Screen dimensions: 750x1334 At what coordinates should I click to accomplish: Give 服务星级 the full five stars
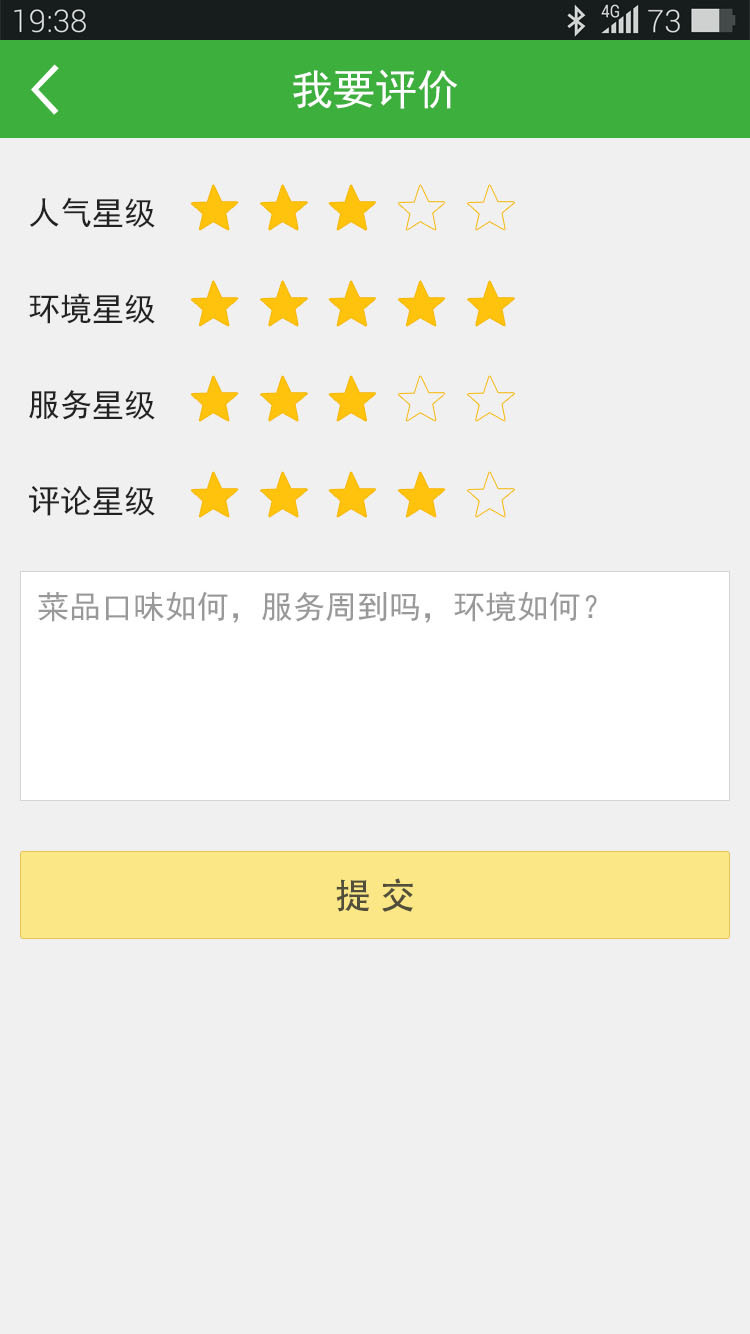coord(490,400)
